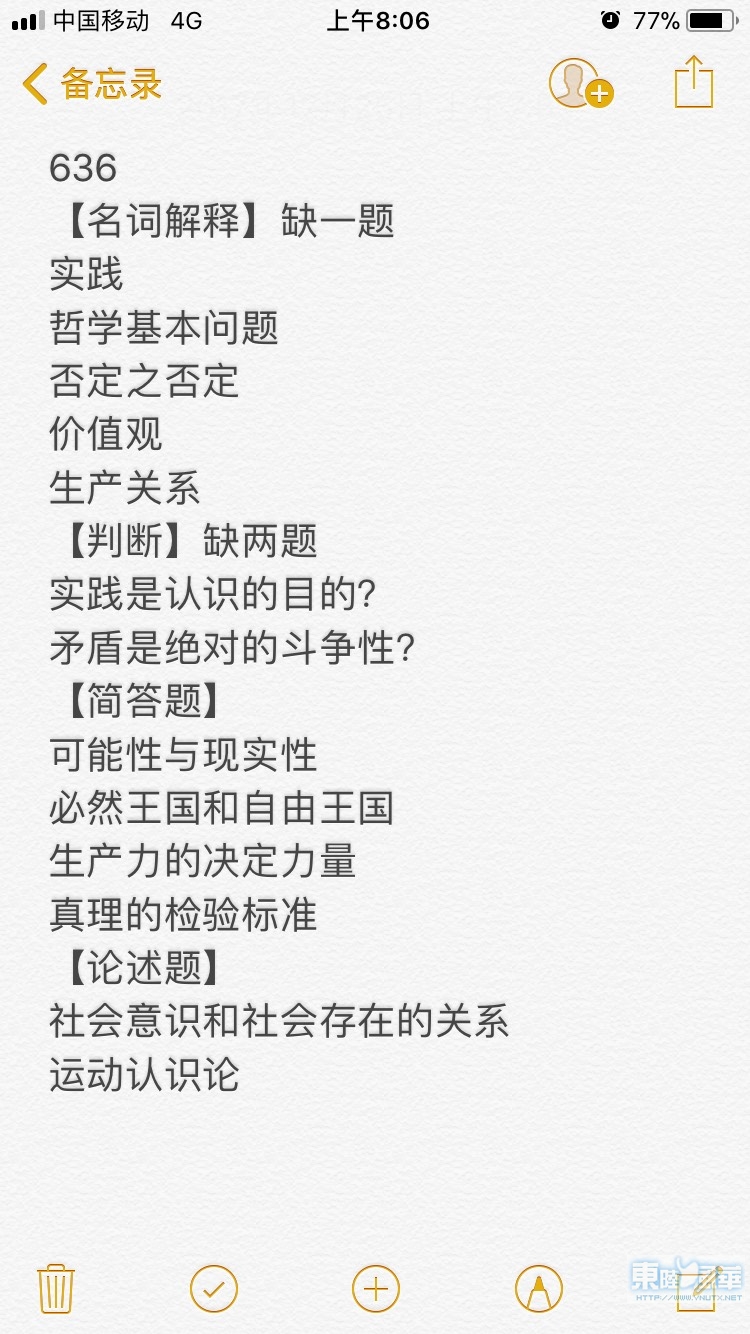Insert a checklist with the checkmark icon
The width and height of the screenshot is (750, 1334).
tap(214, 1288)
